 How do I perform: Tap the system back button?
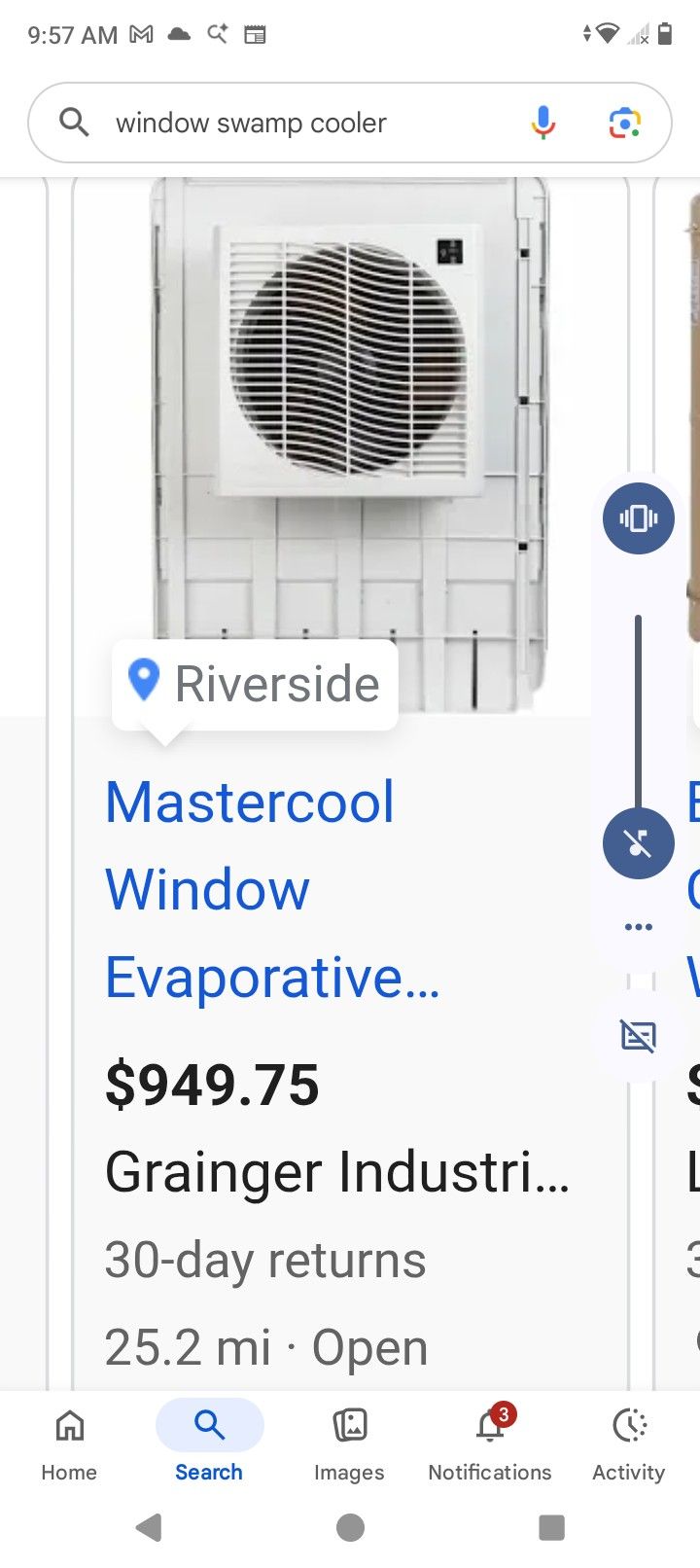point(149,1527)
